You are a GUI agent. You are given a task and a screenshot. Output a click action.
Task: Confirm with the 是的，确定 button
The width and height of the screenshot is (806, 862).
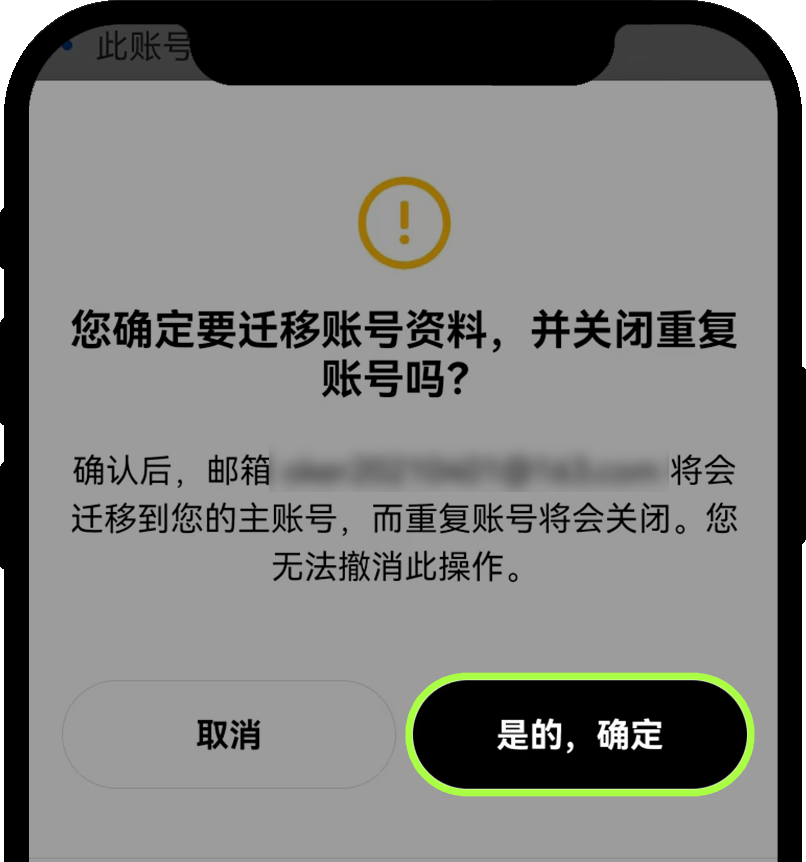[579, 735]
